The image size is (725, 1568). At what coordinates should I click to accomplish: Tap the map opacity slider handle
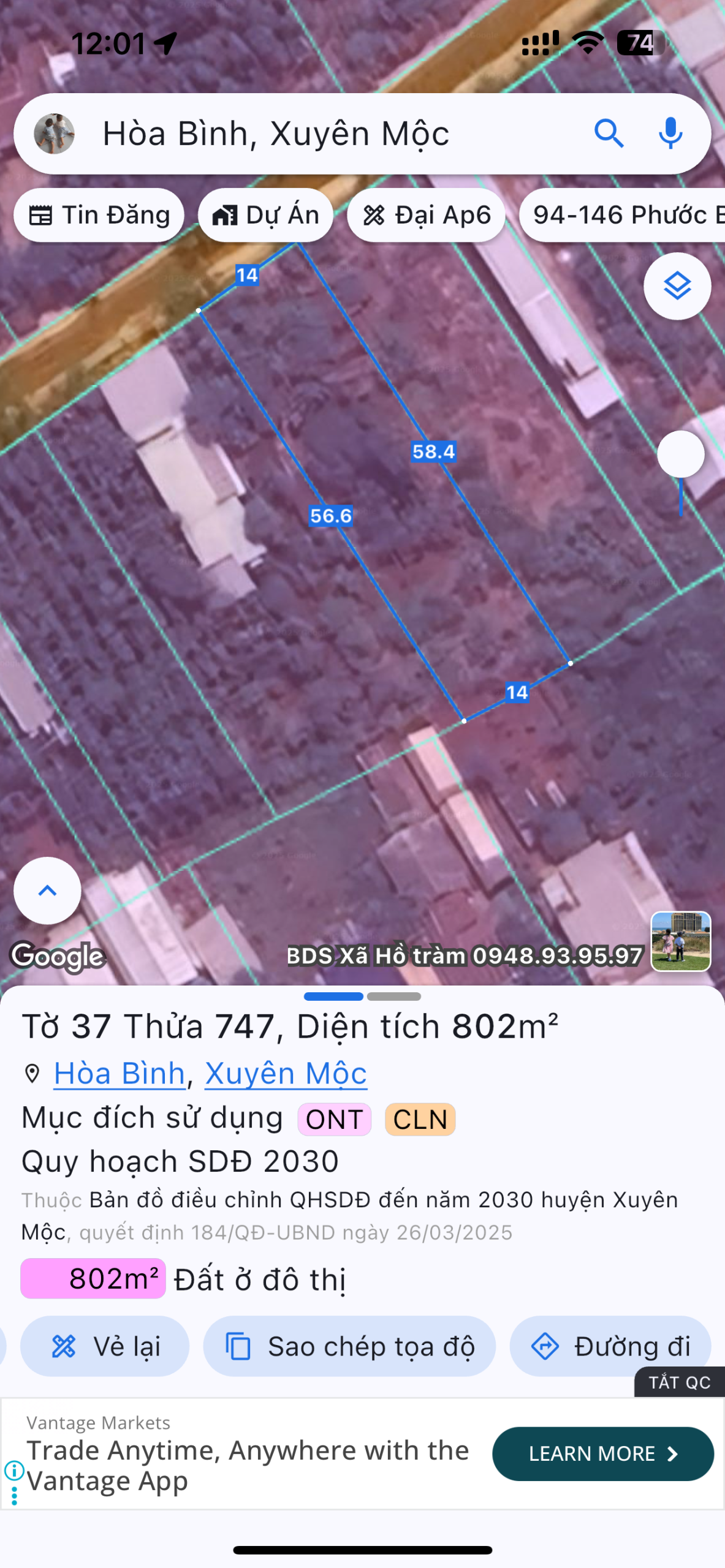[x=680, y=454]
